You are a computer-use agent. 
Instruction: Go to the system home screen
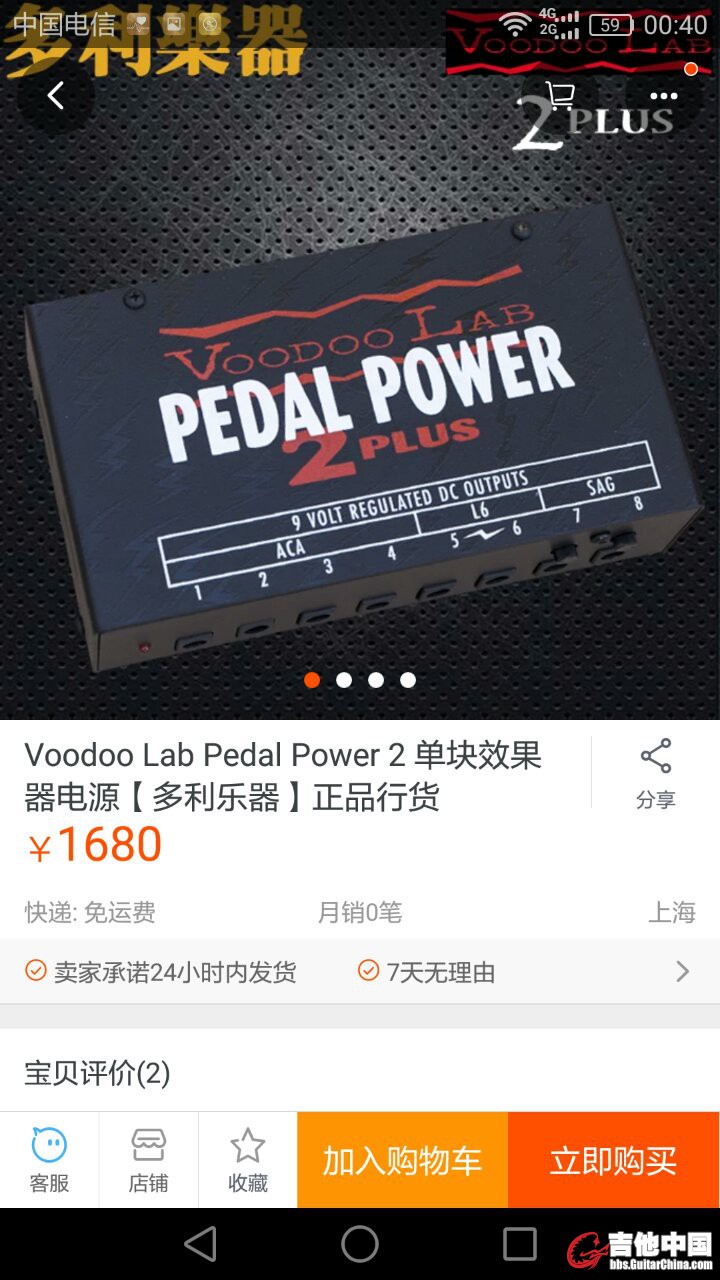tap(360, 1244)
